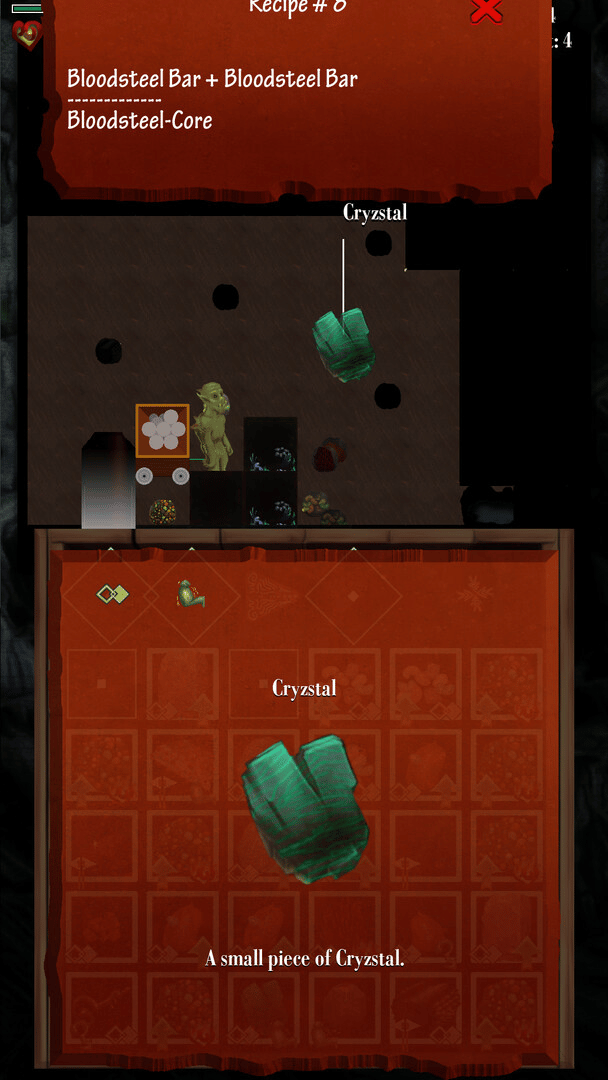
Task: Switch to the green creature inventory tab
Action: [190, 595]
